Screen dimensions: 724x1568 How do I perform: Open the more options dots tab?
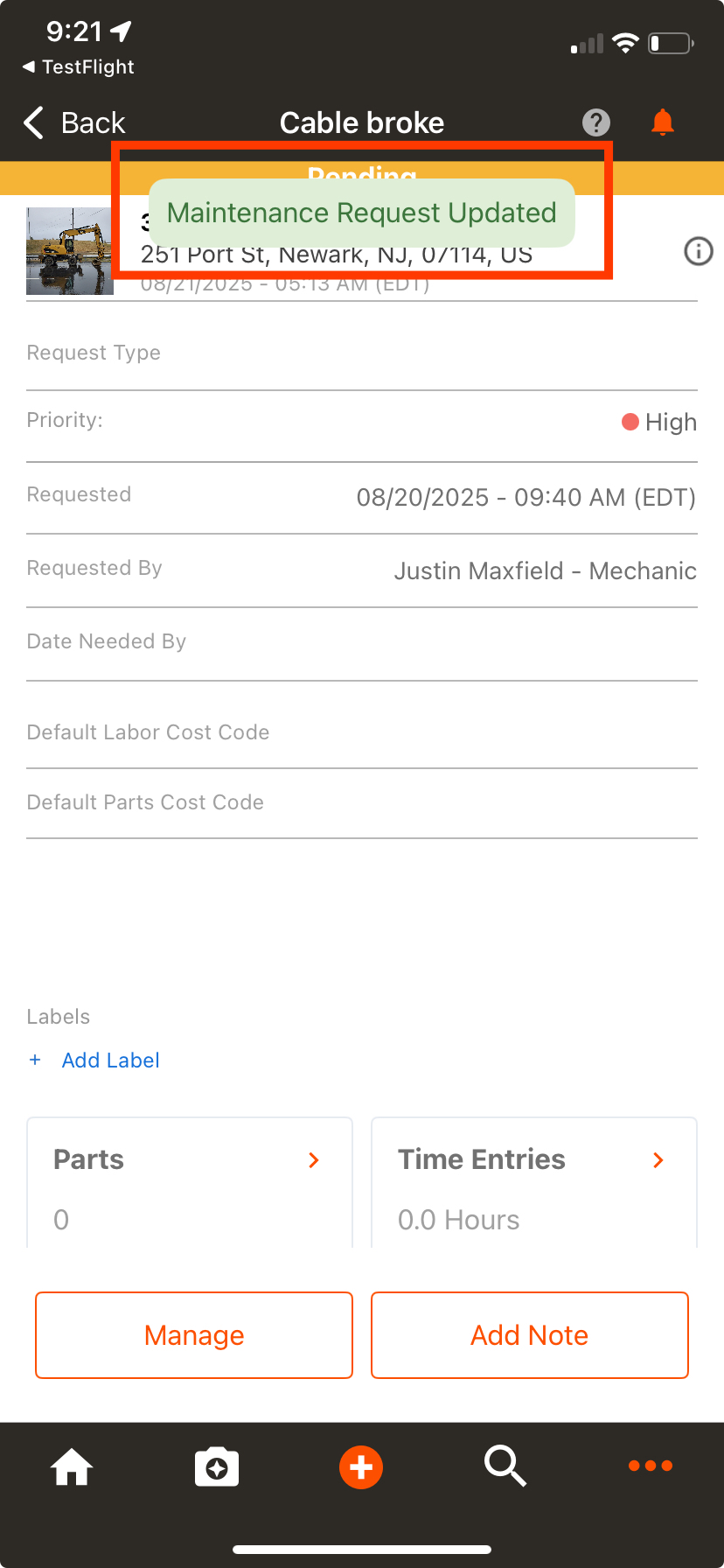[x=651, y=1466]
